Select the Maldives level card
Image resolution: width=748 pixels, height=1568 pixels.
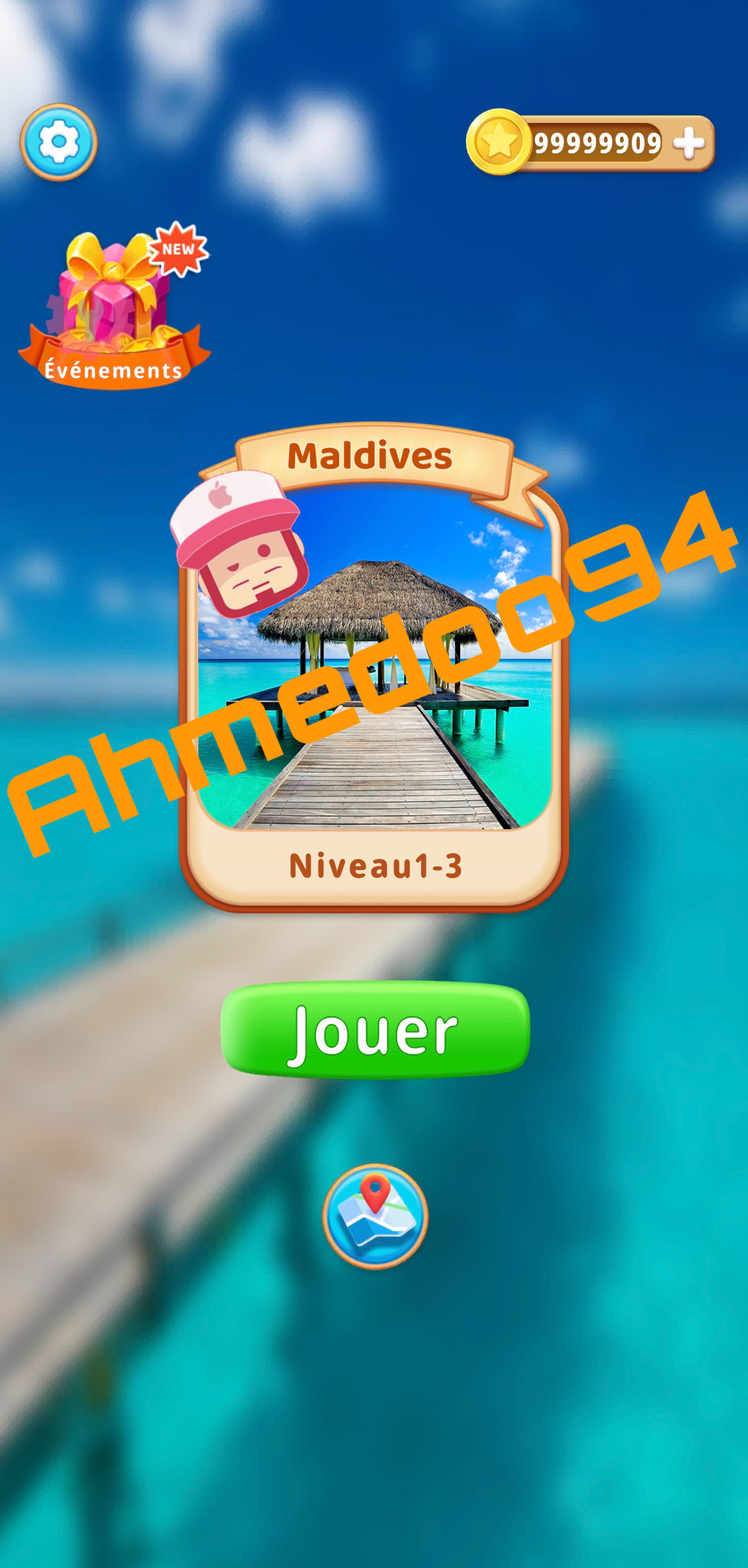373,670
